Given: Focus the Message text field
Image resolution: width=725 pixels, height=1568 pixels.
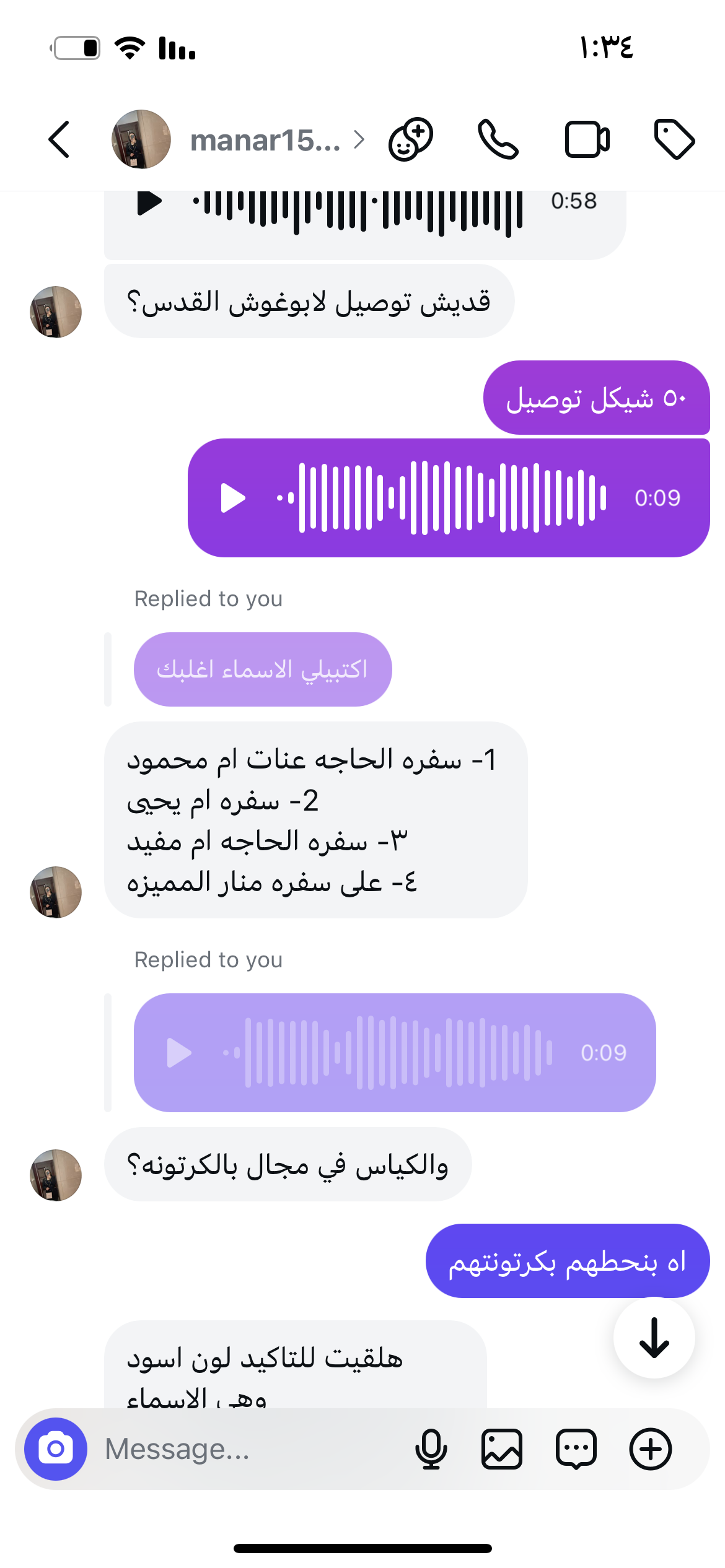Looking at the screenshot, I should [248, 1448].
